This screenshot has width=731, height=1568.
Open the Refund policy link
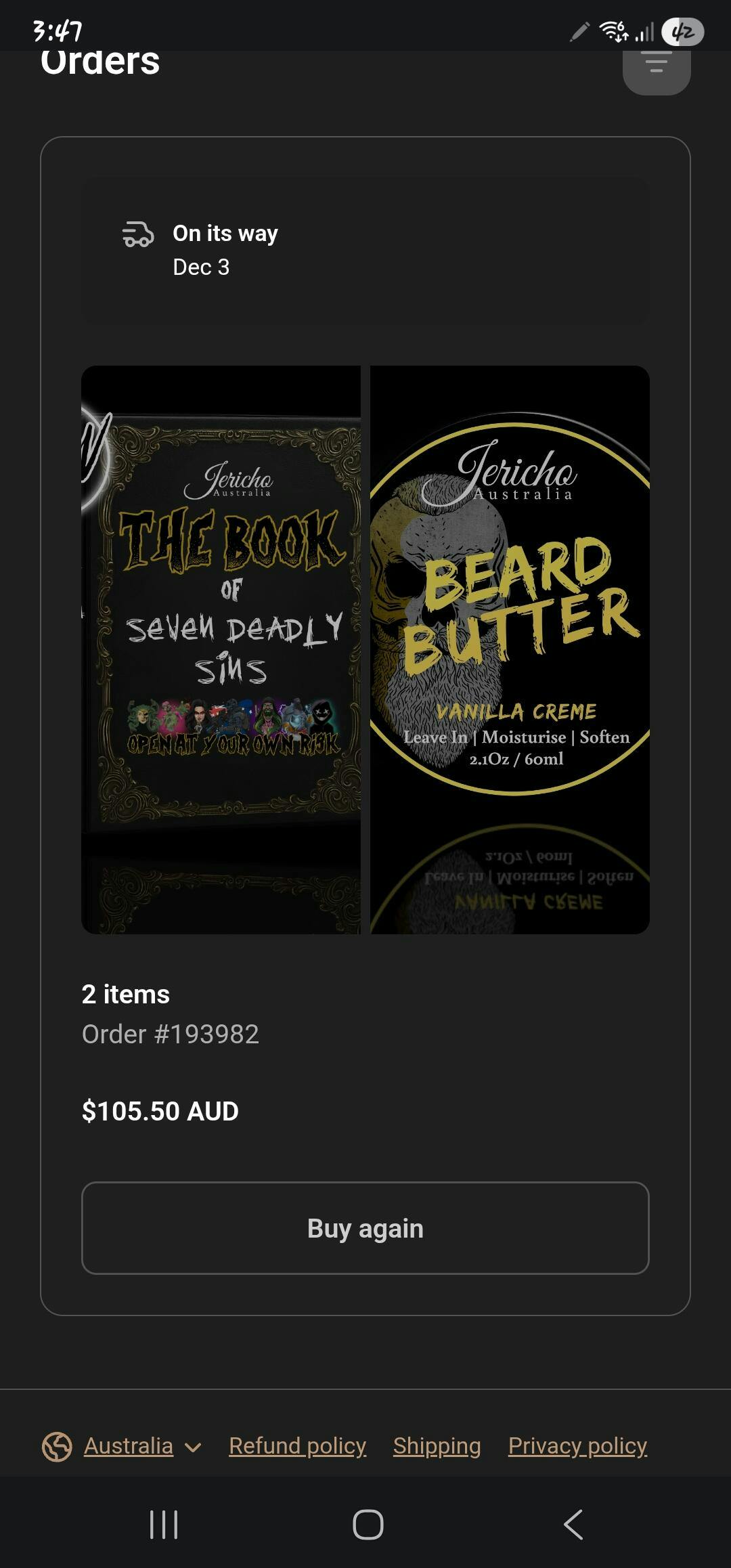coord(297,1446)
